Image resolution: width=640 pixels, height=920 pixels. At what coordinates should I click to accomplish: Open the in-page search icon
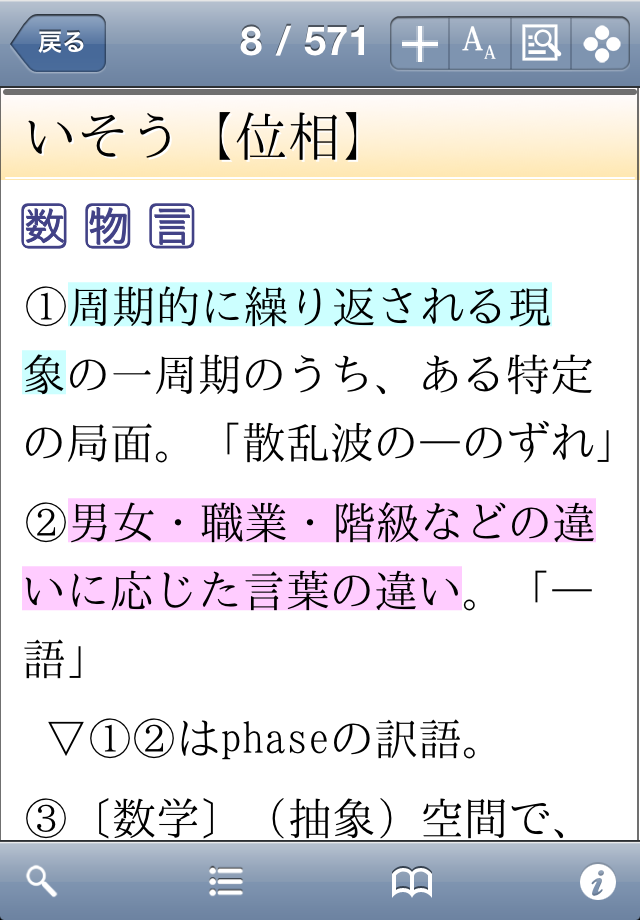click(540, 43)
